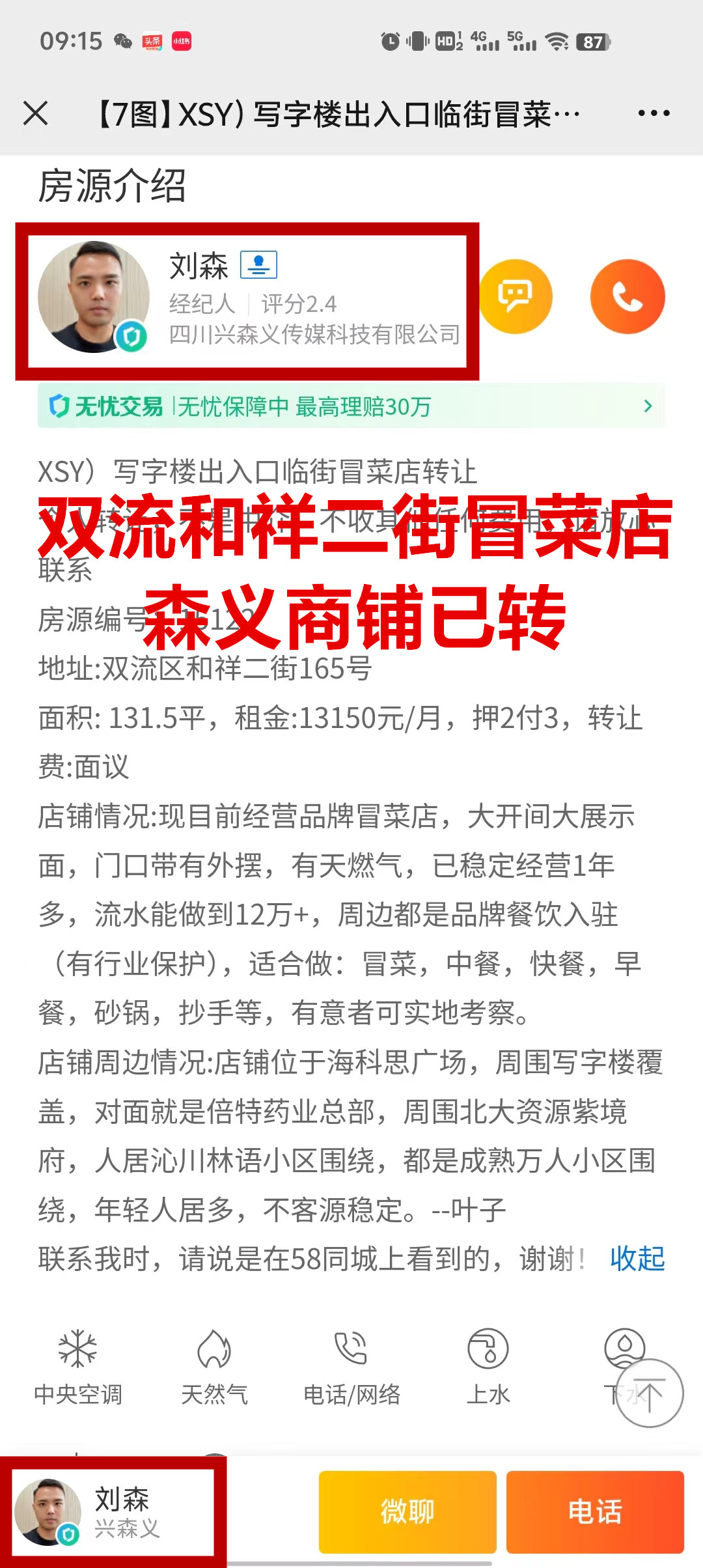Tap the orange phone call icon

[627, 296]
